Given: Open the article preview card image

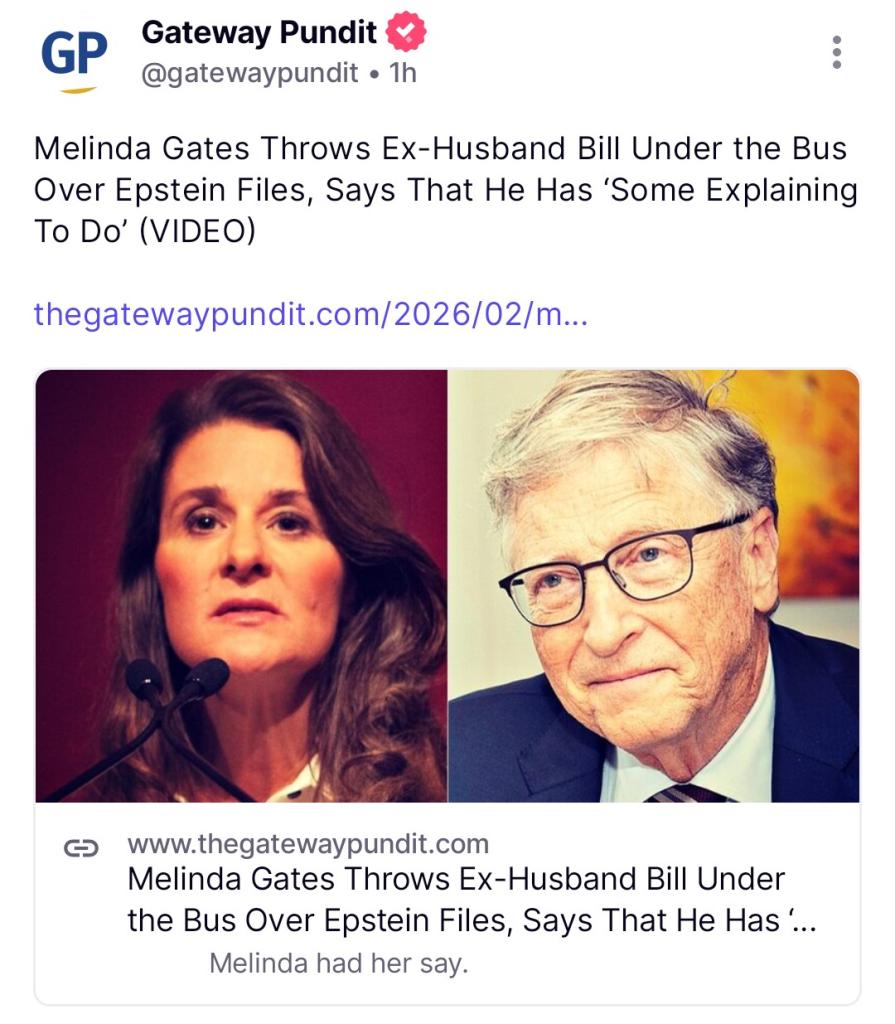Looking at the screenshot, I should [x=447, y=586].
